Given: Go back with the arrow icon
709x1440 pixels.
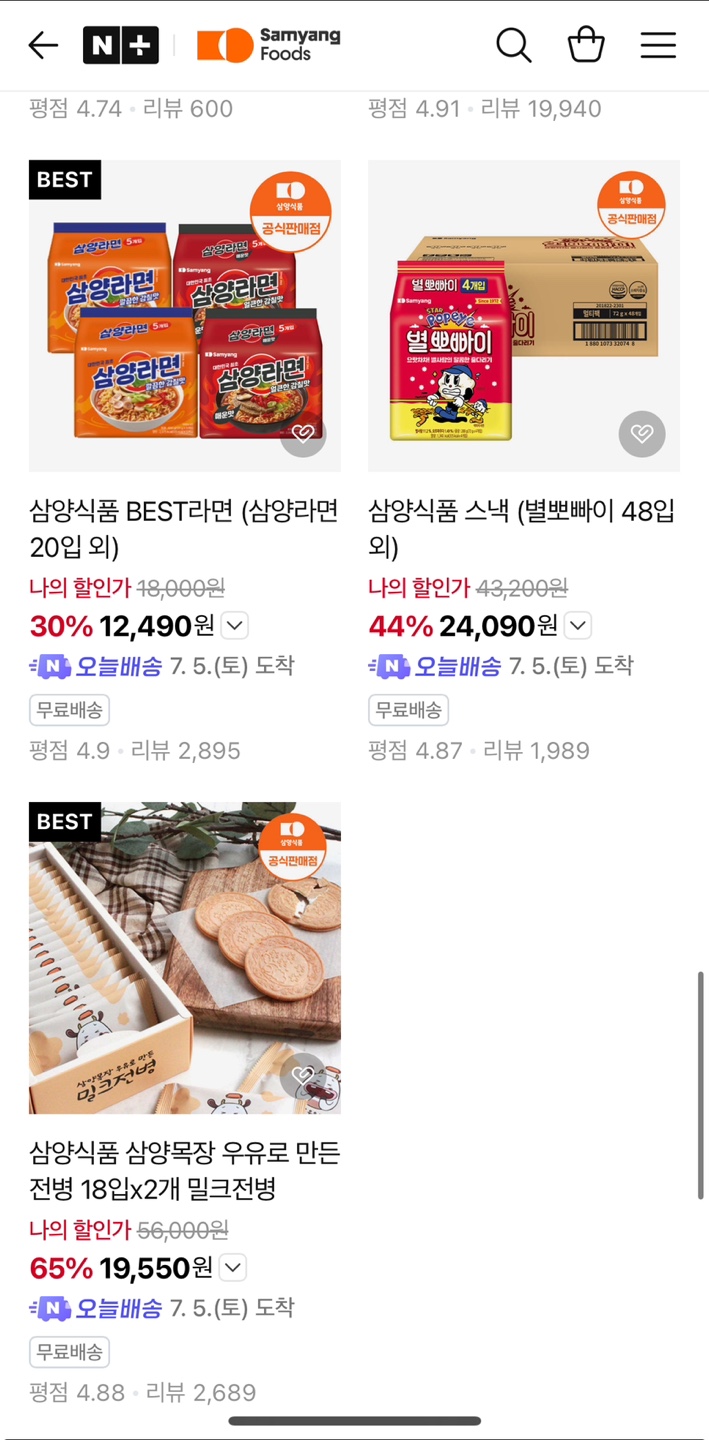Looking at the screenshot, I should 43,45.
